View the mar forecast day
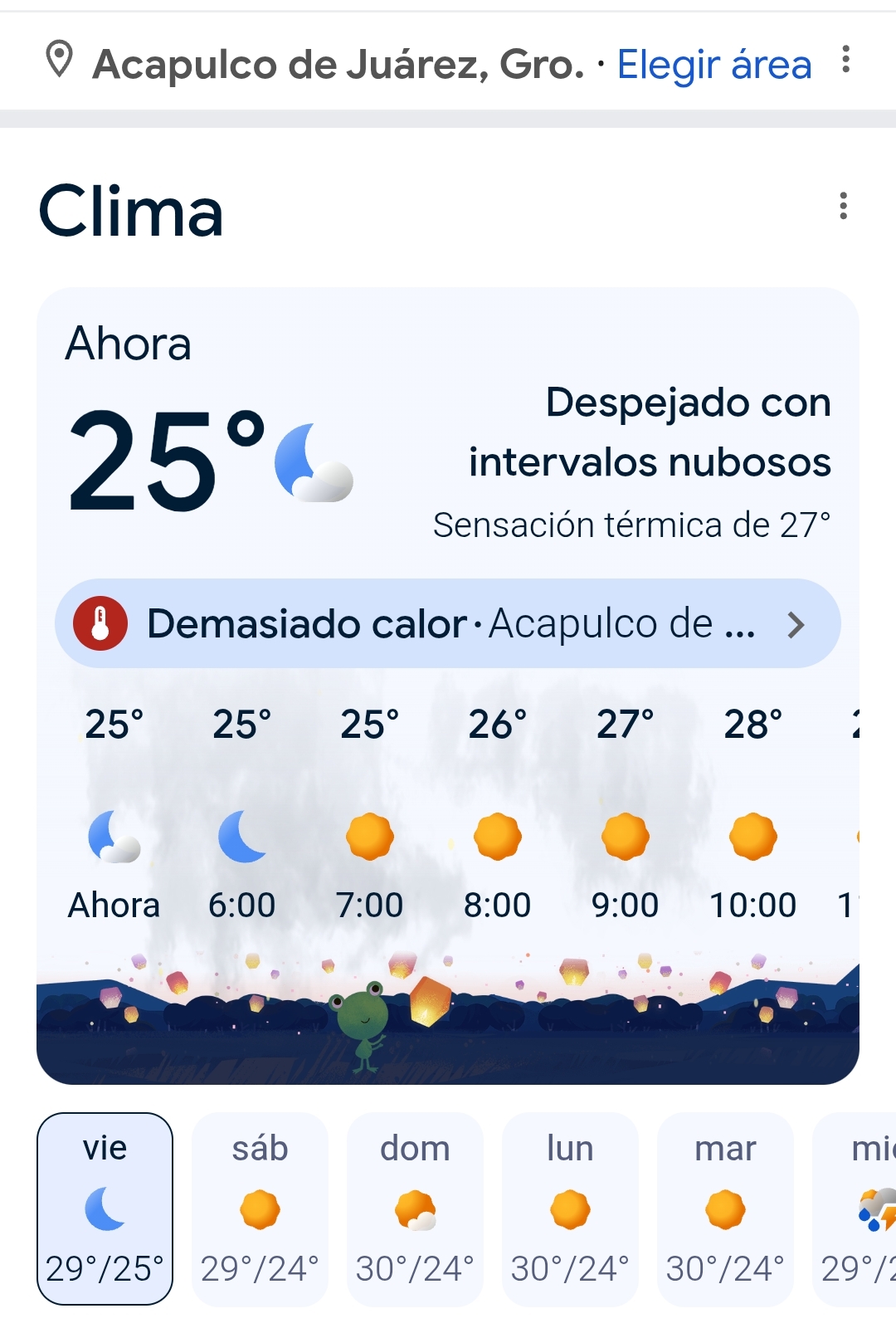This screenshot has width=896, height=1328. pos(725,1208)
